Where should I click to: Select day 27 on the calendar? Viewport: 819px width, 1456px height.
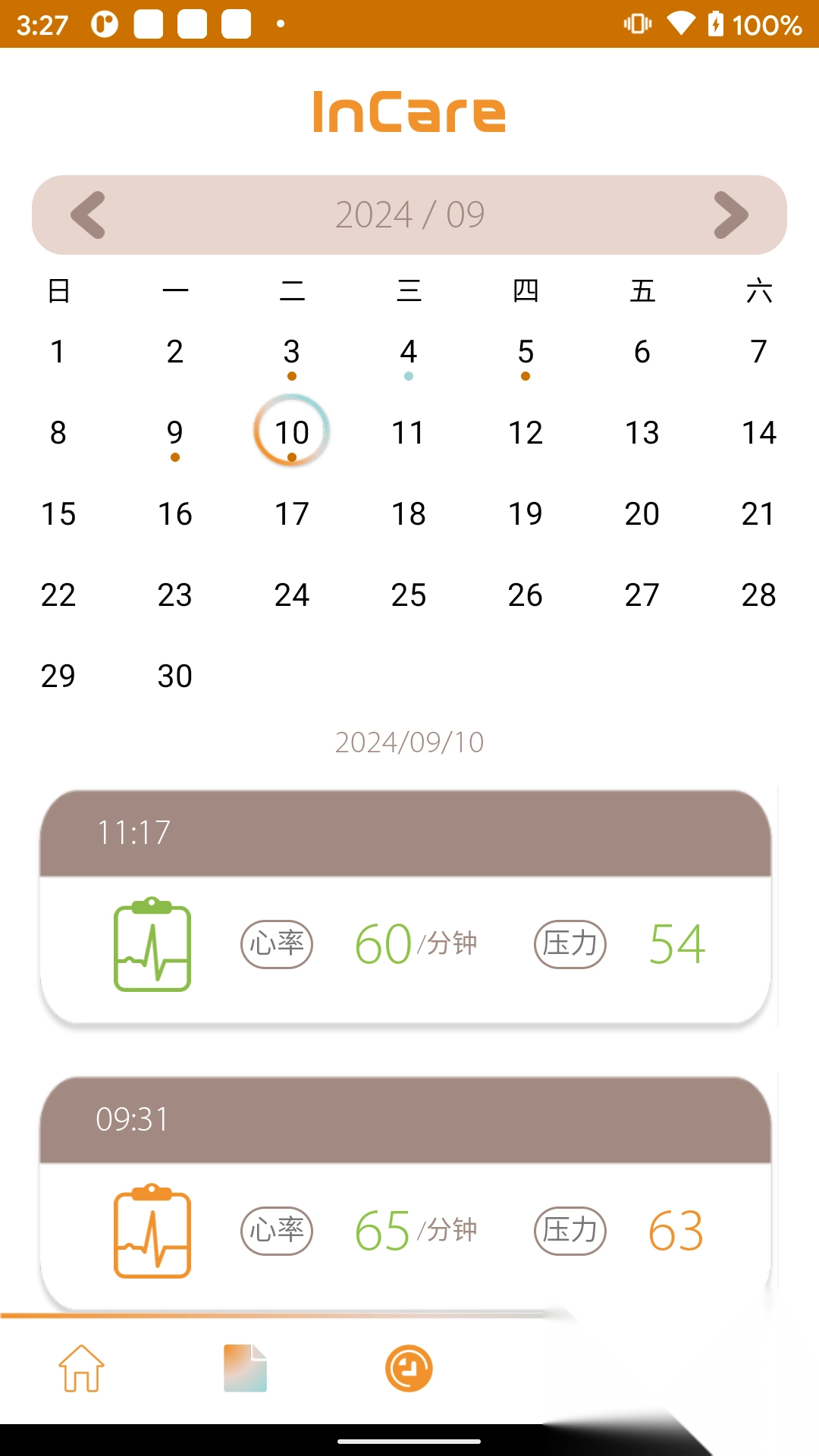coord(642,595)
